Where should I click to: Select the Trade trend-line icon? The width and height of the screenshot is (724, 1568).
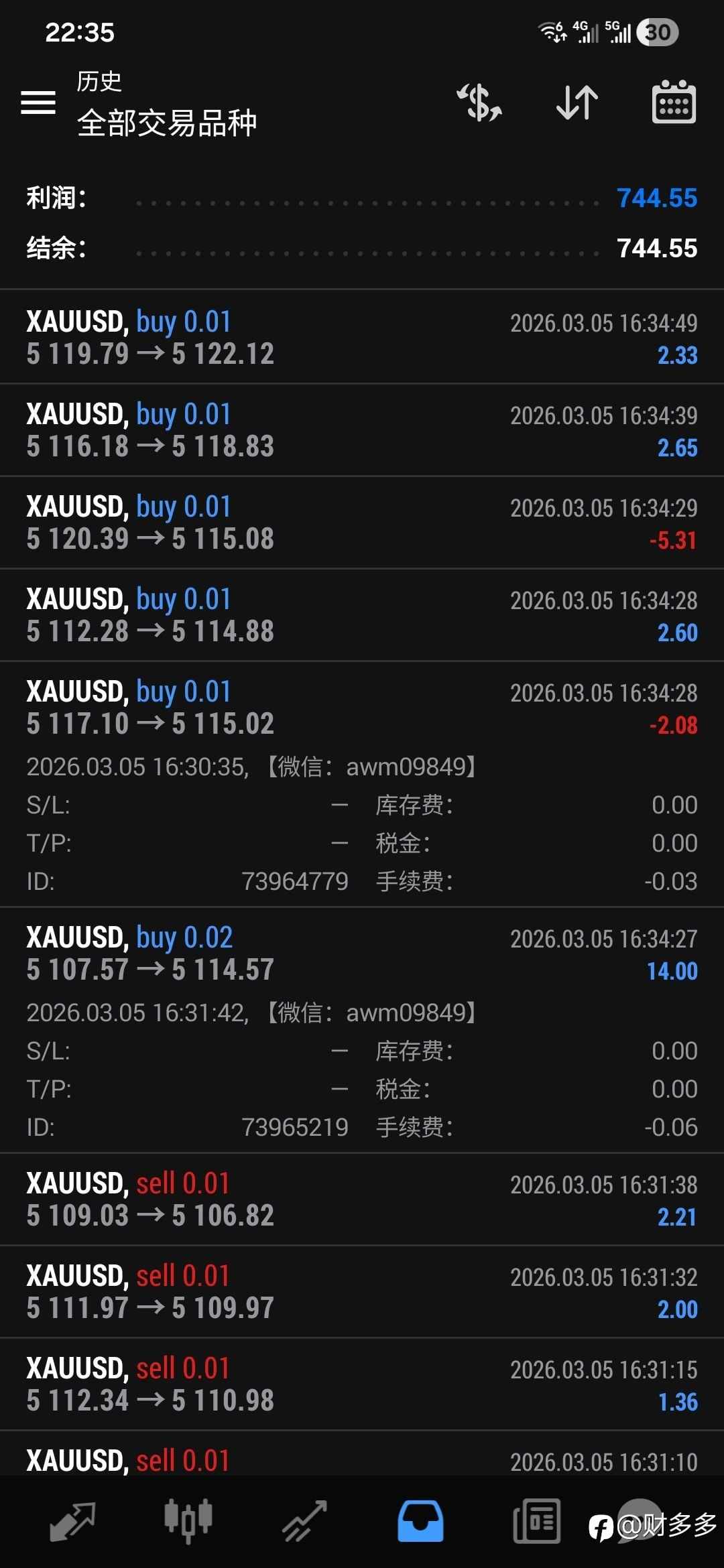[x=304, y=1521]
